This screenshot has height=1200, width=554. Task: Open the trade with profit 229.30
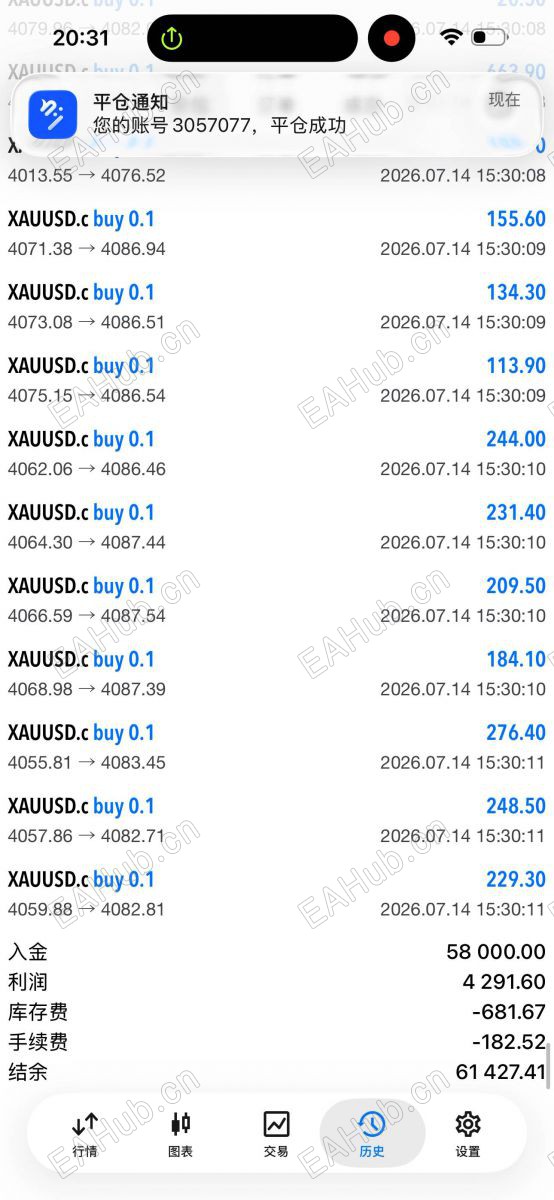[x=277, y=894]
